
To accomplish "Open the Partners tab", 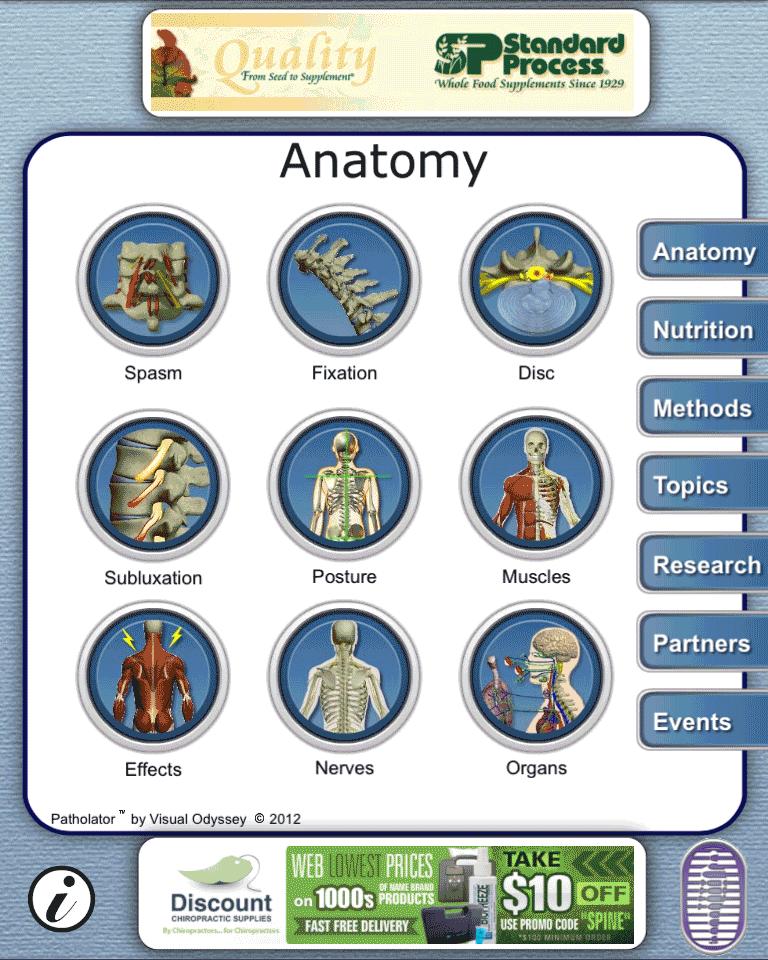I will [x=703, y=643].
